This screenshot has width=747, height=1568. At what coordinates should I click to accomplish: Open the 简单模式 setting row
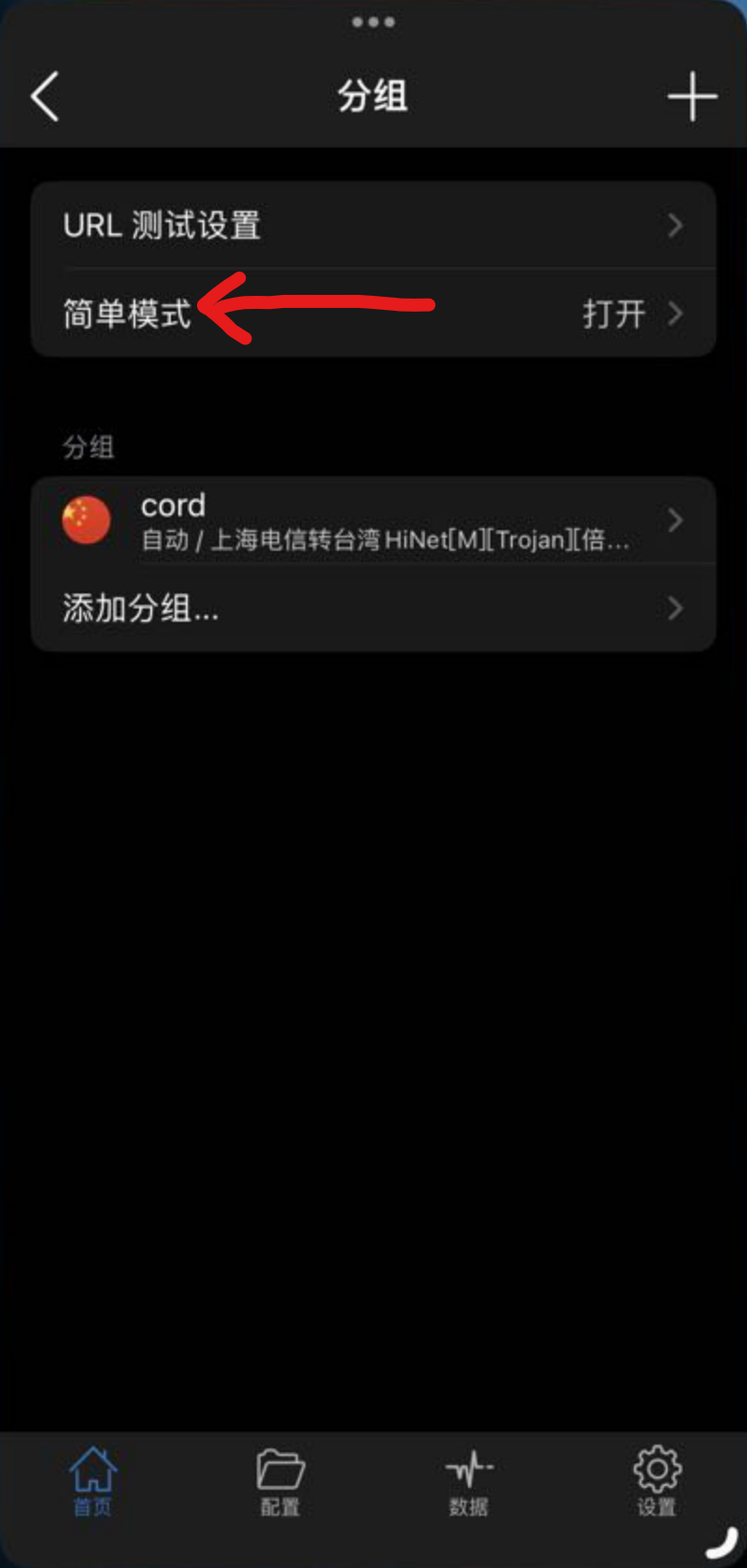(x=373, y=314)
